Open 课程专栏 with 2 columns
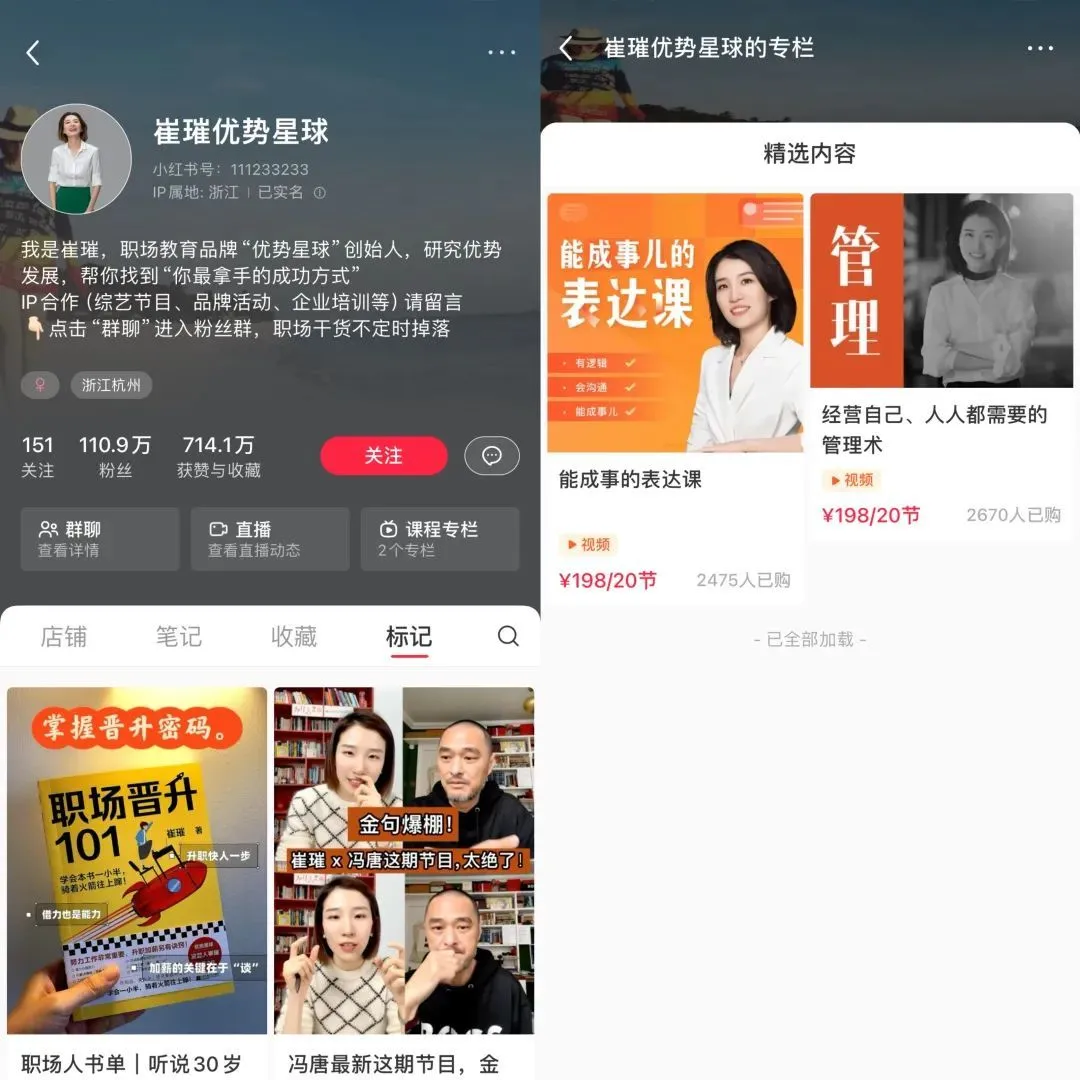Viewport: 1080px width, 1080px height. pyautogui.click(x=440, y=539)
